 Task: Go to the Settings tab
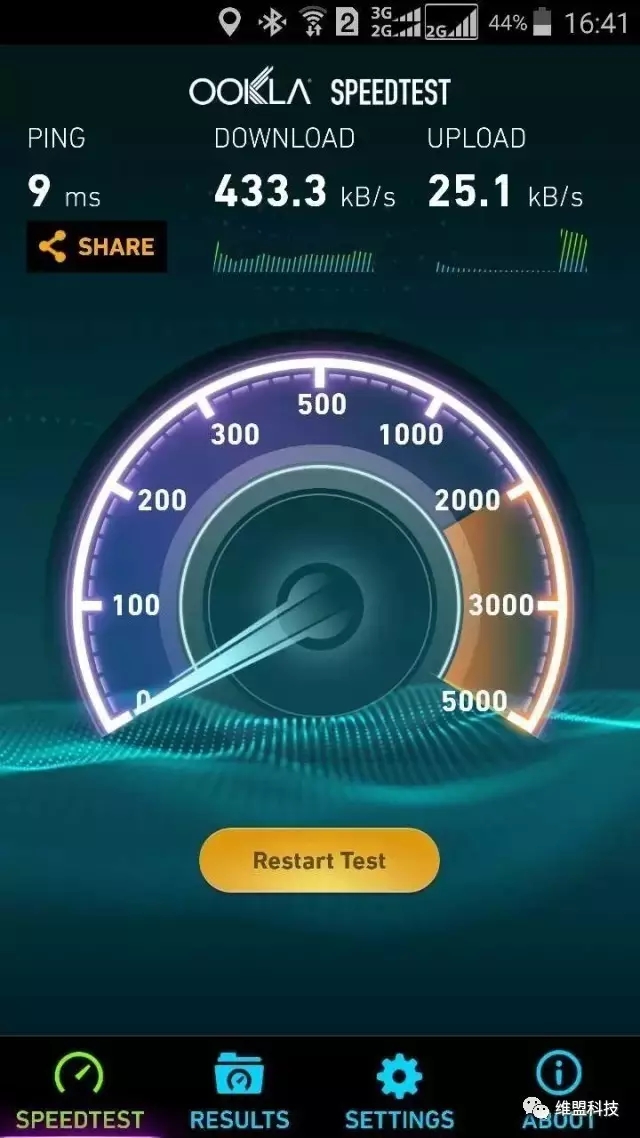399,1090
